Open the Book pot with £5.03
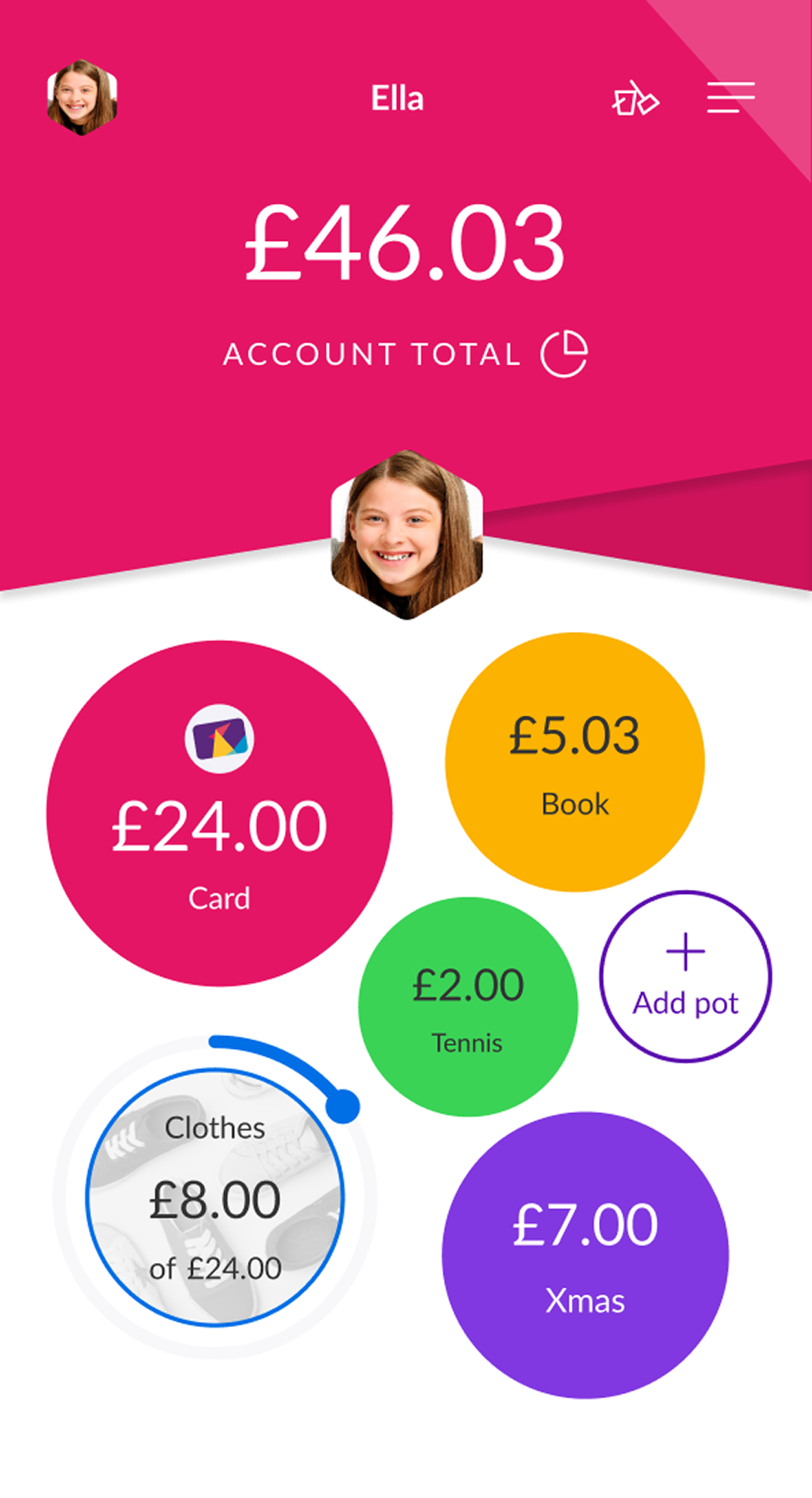The width and height of the screenshot is (812, 1498). [575, 762]
